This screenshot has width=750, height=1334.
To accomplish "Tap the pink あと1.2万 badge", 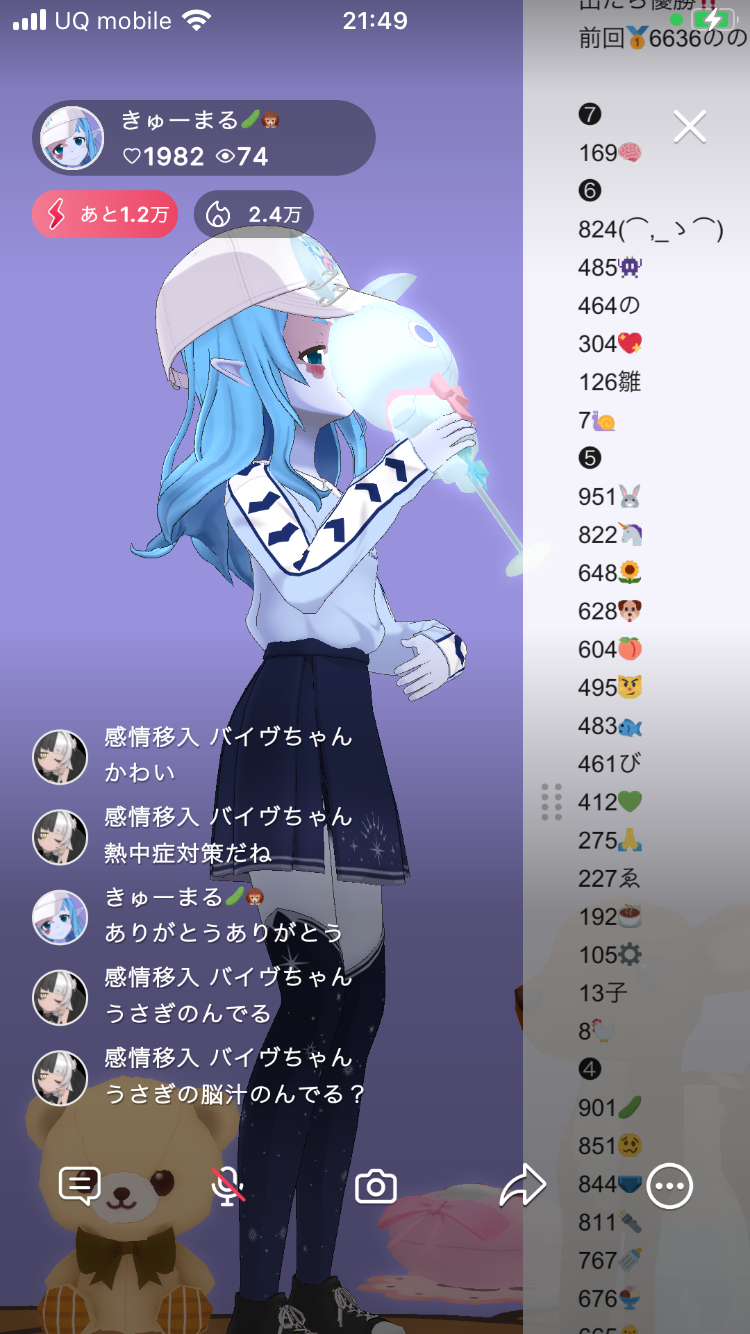I will pyautogui.click(x=105, y=214).
